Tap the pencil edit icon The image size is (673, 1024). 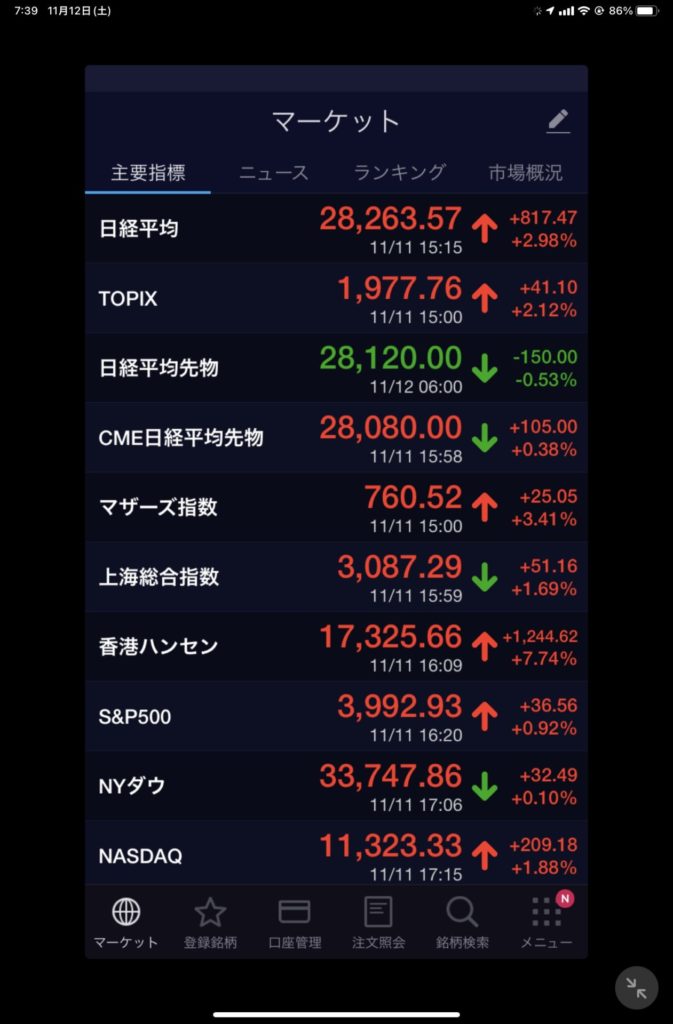click(x=558, y=122)
